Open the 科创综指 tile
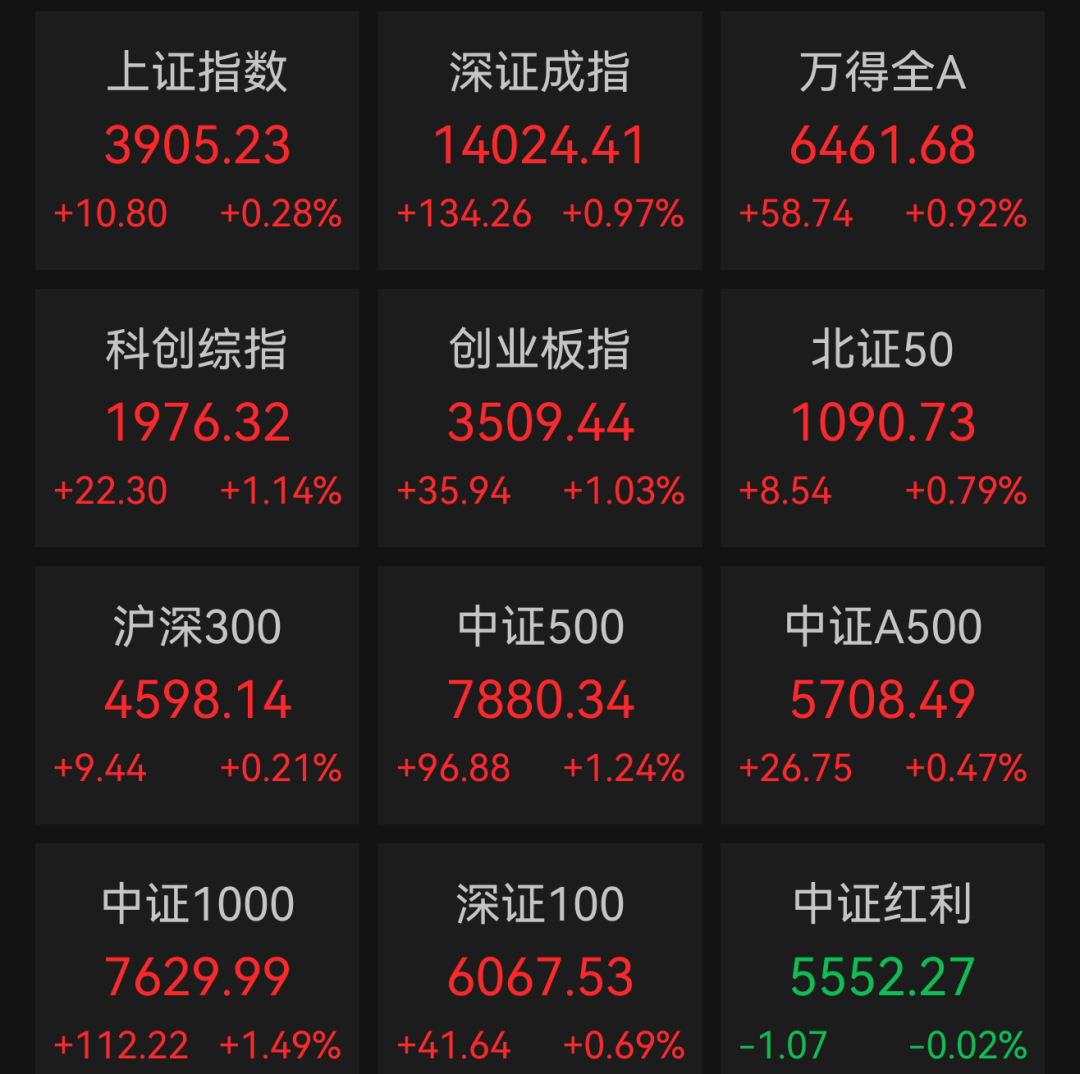This screenshot has width=1080, height=1074. 197,418
